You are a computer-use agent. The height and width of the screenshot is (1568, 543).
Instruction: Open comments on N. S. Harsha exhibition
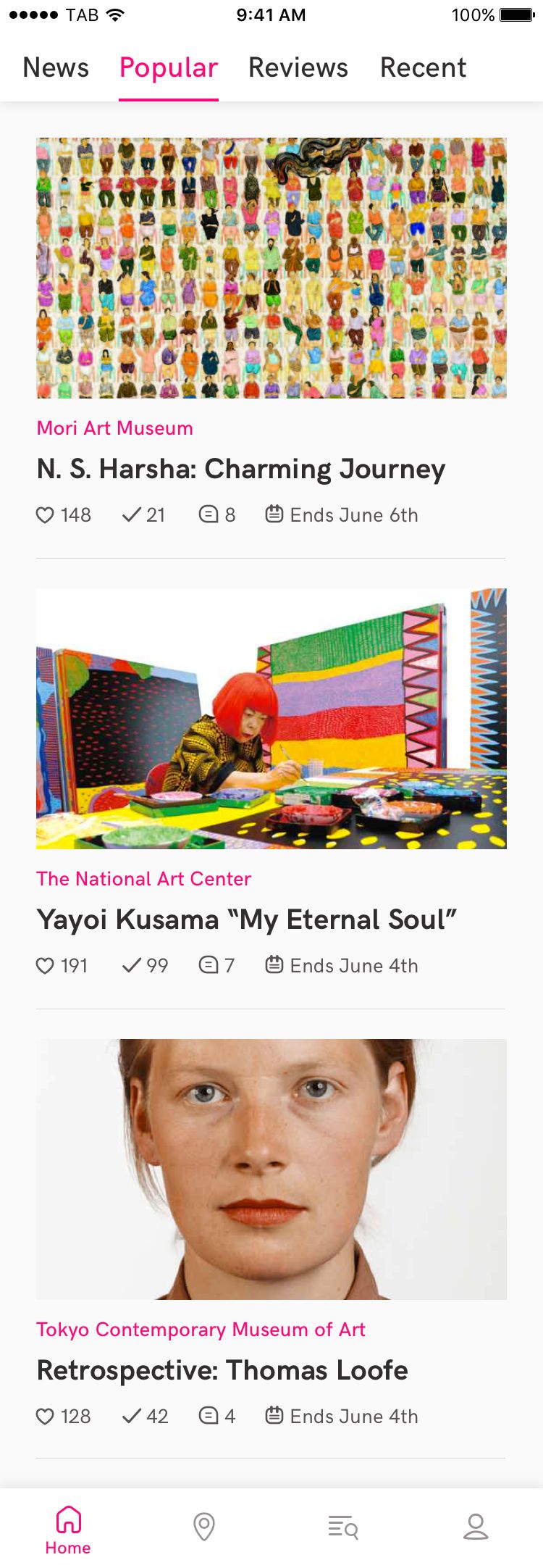[209, 515]
